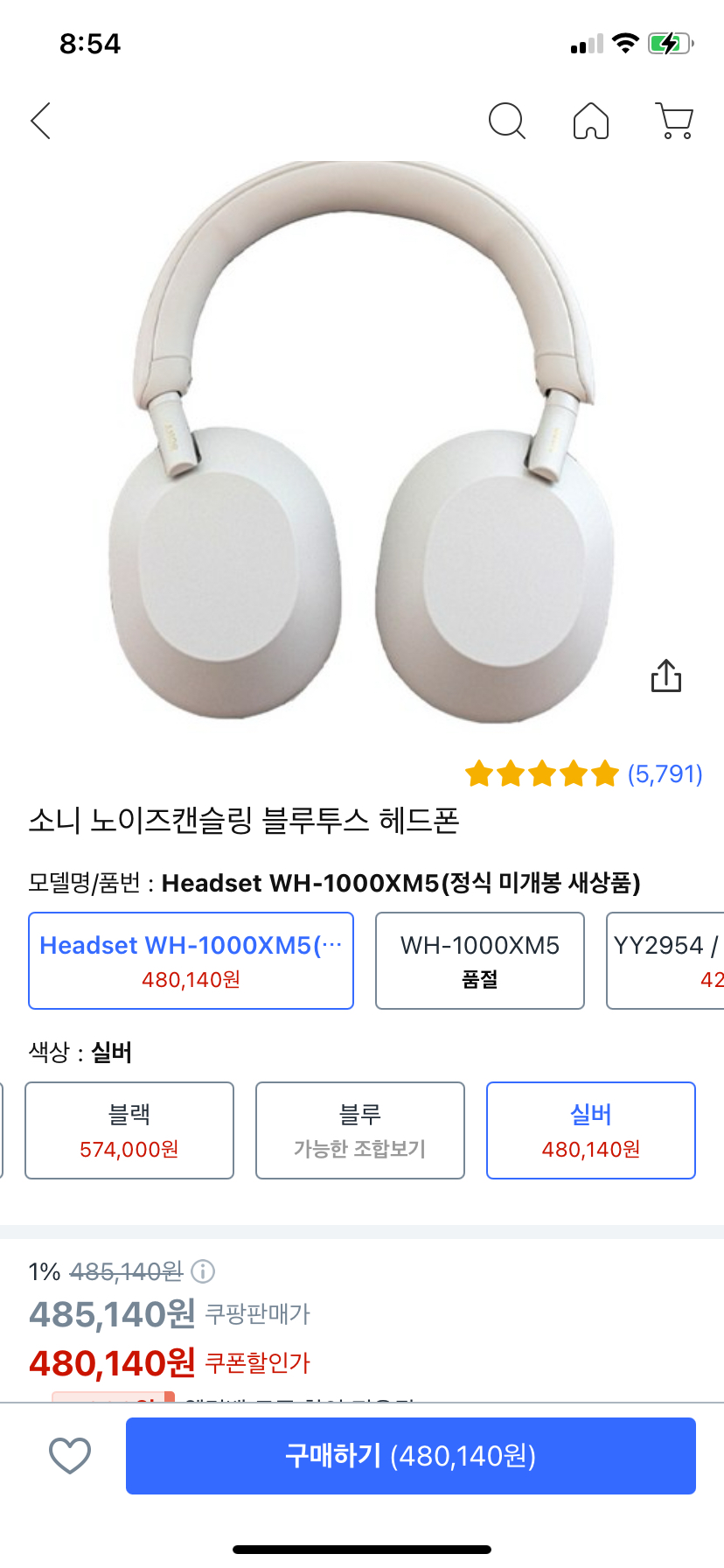
Task: Select the Headset WH-1000XM5 480,140원 option
Action: pos(191,961)
